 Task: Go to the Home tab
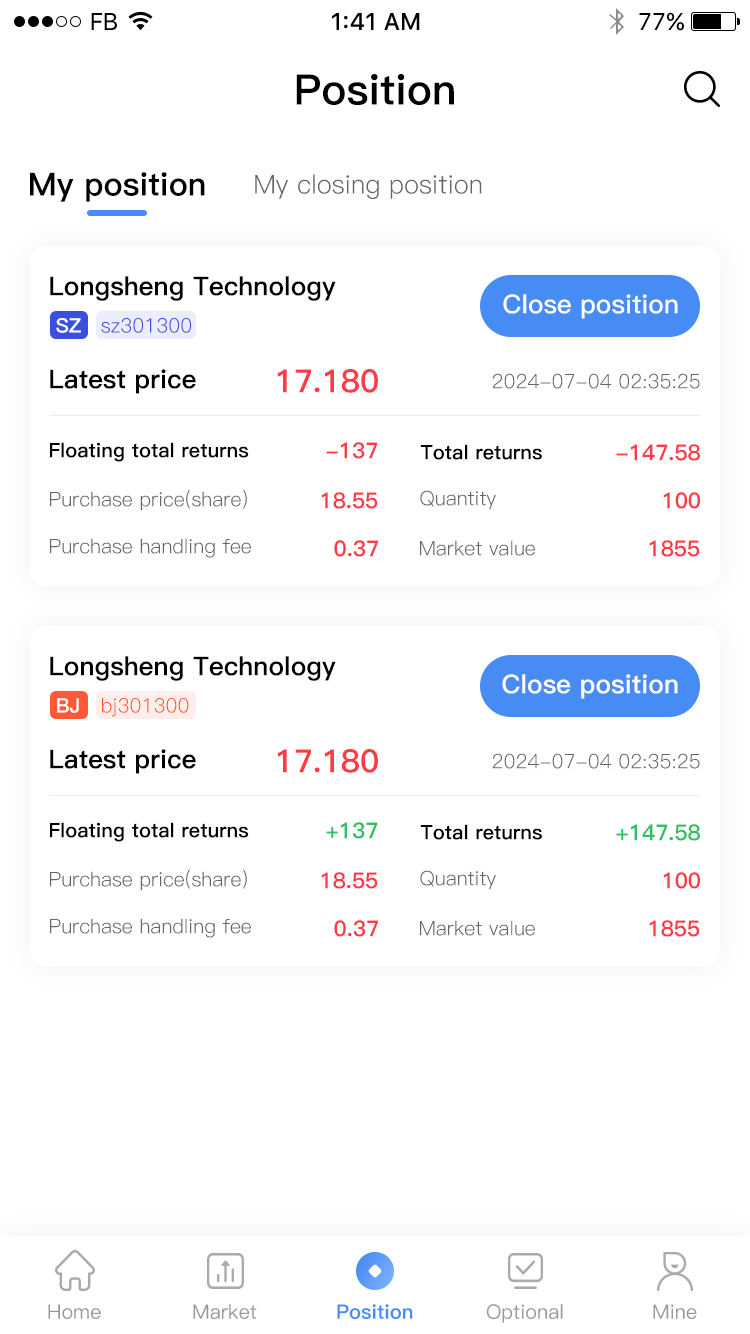pos(74,1286)
